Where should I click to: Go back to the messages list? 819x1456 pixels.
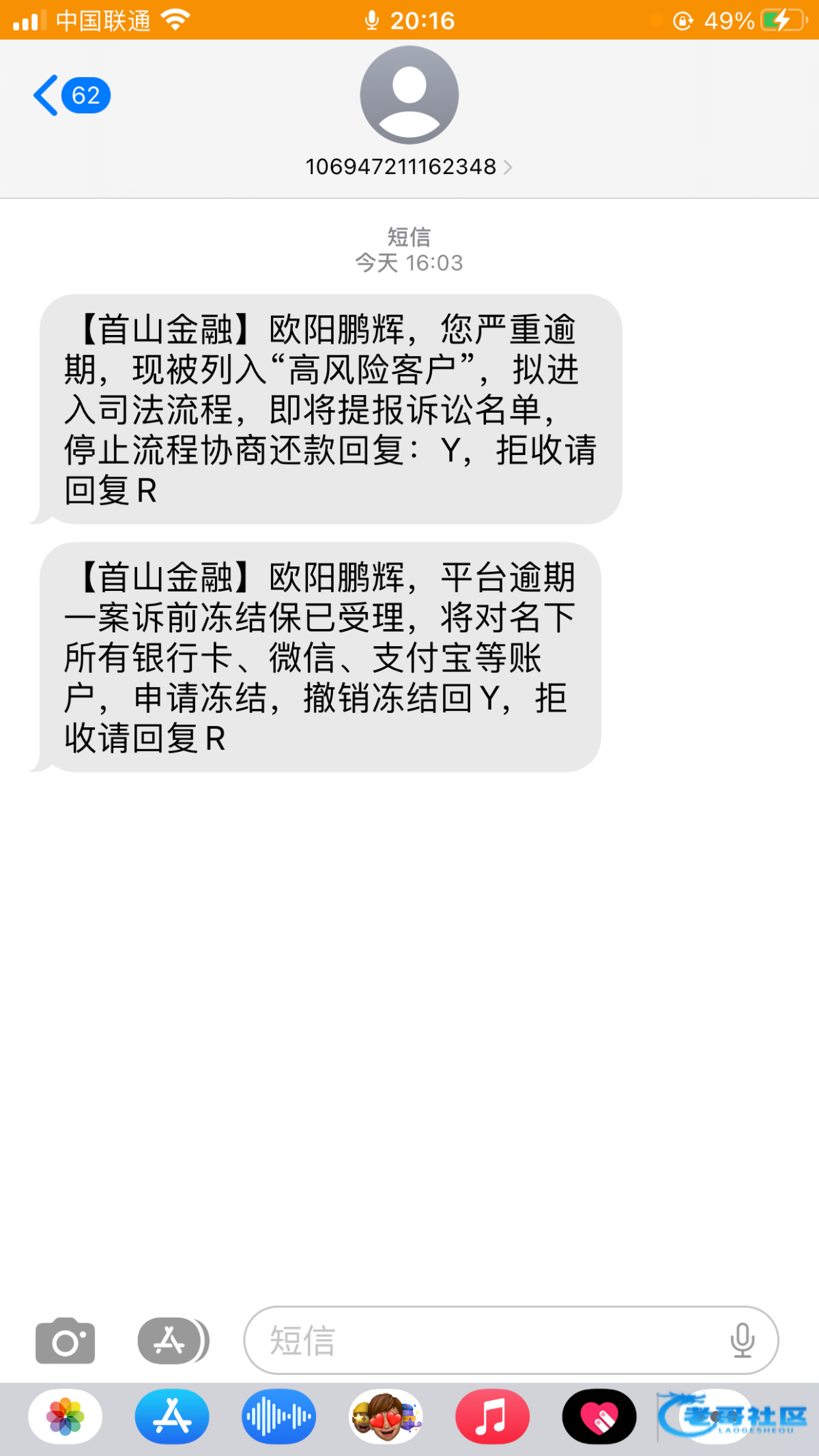click(71, 96)
